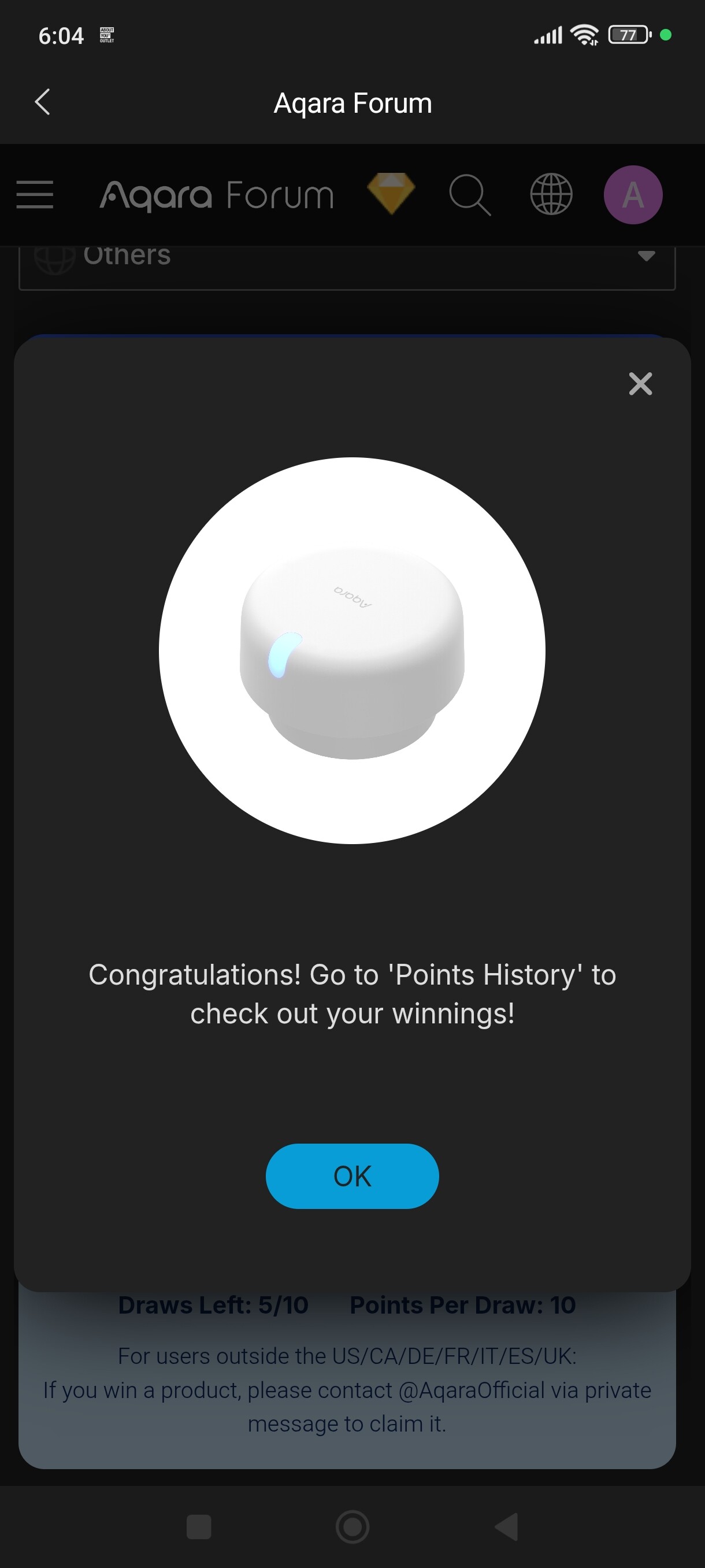Screen dimensions: 705x1568
Task: Open the gold diamond points icon
Action: click(391, 194)
